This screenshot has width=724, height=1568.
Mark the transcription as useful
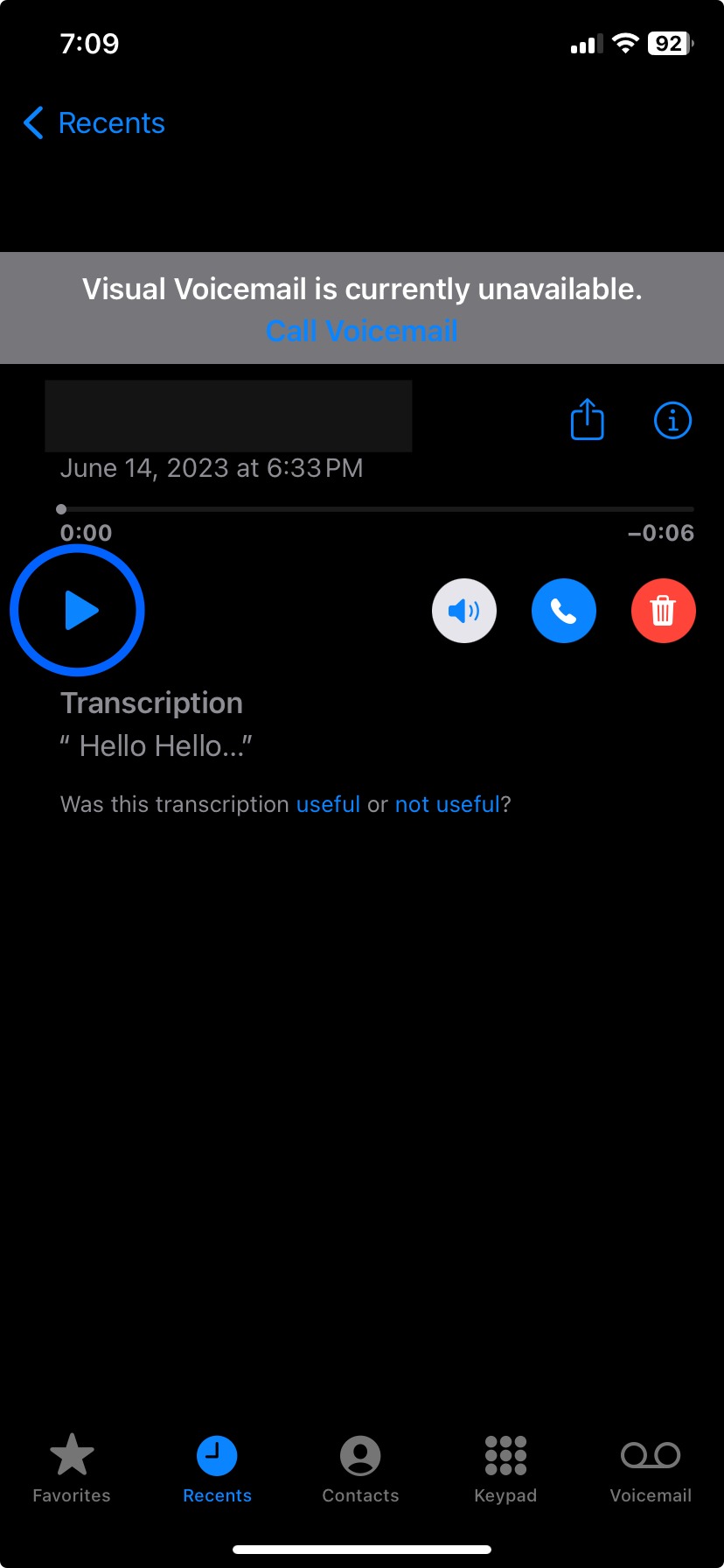pos(328,804)
